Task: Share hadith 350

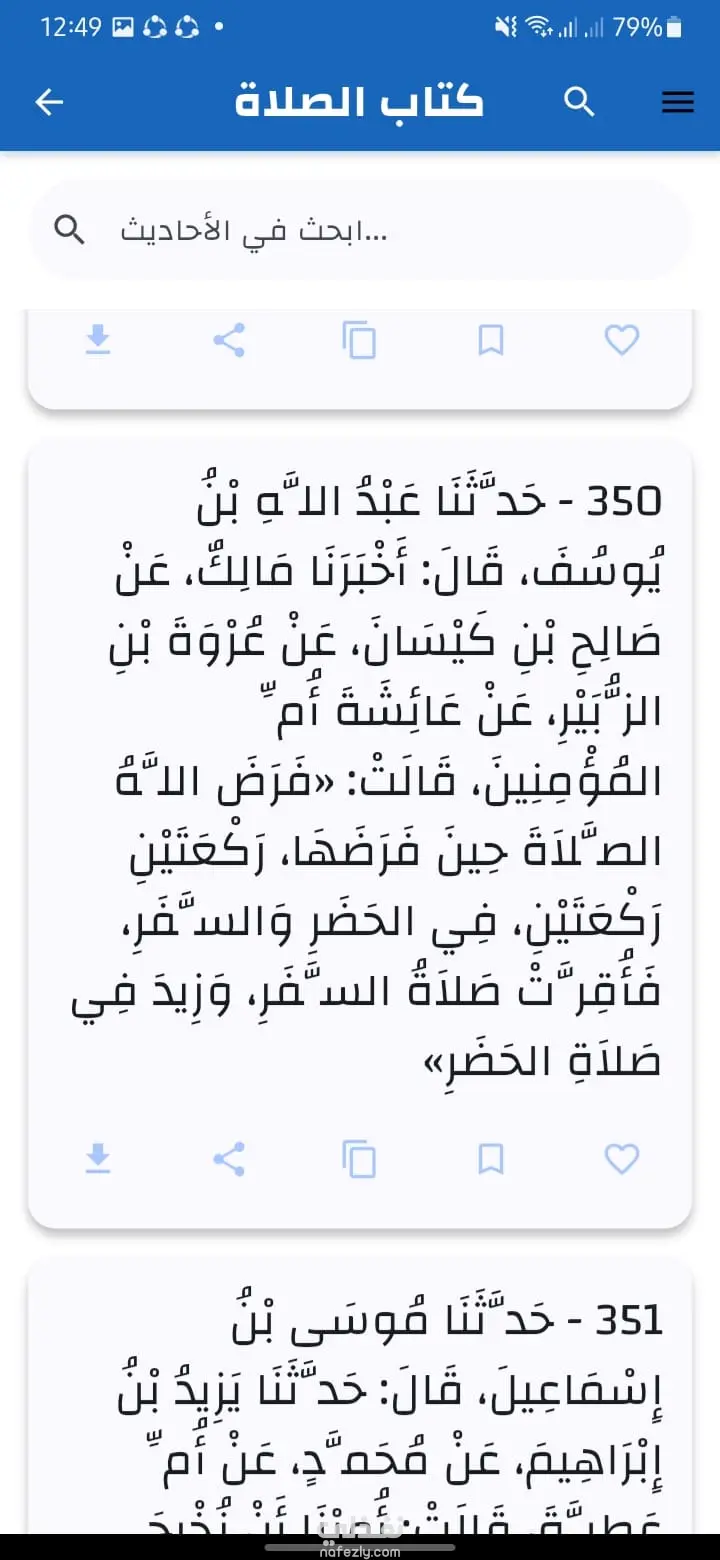Action: pos(229,1159)
